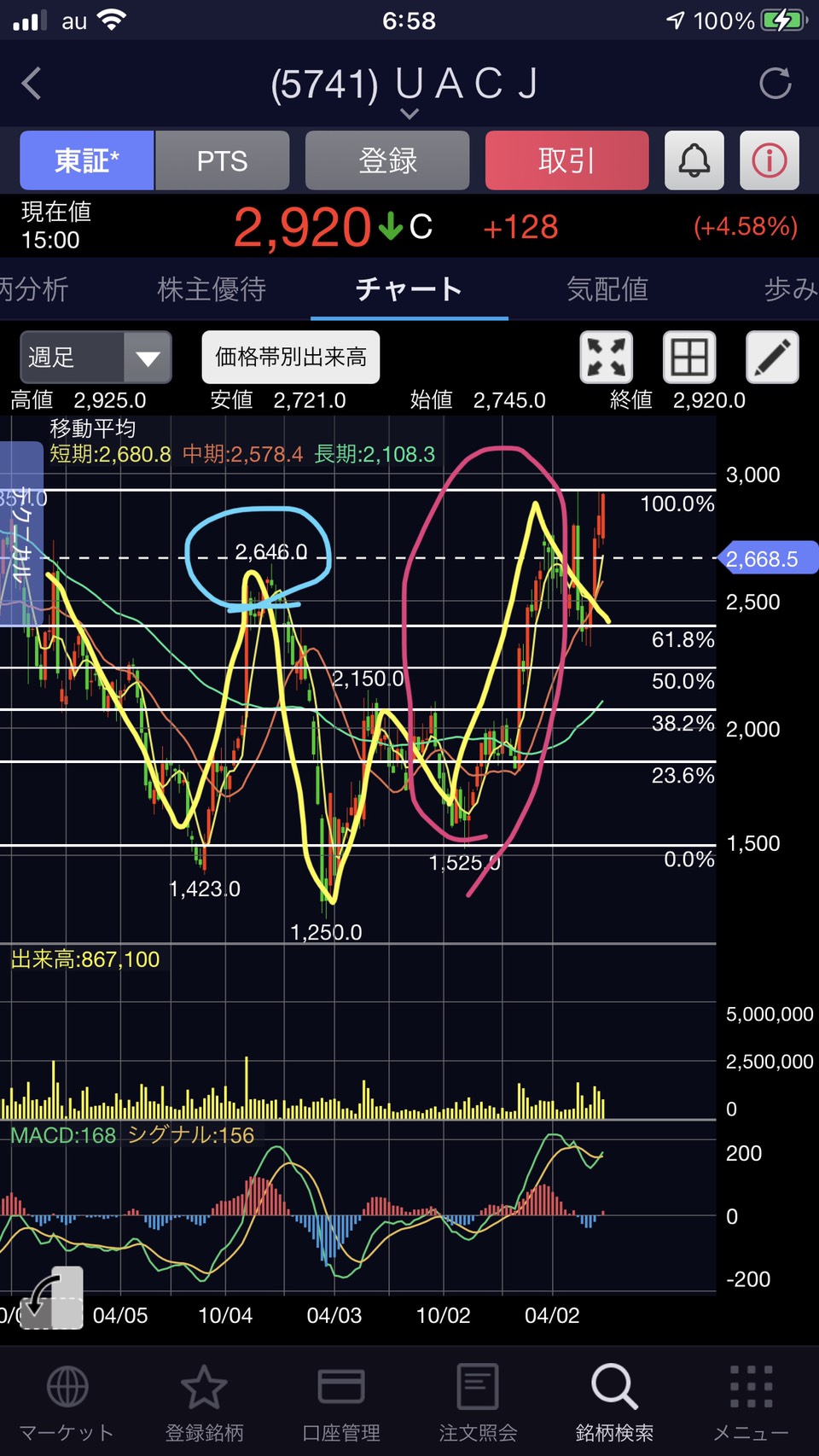This screenshot has width=819, height=1456.
Task: Switch to PTS market
Action: click(222, 160)
